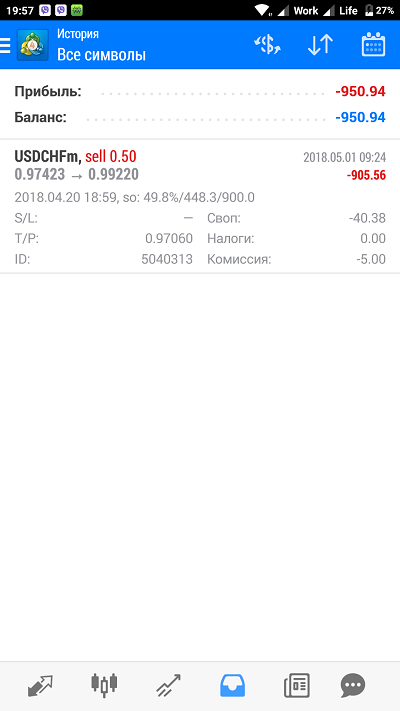Switch to the candlestick Chart tab
The width and height of the screenshot is (400, 711).
point(104,685)
